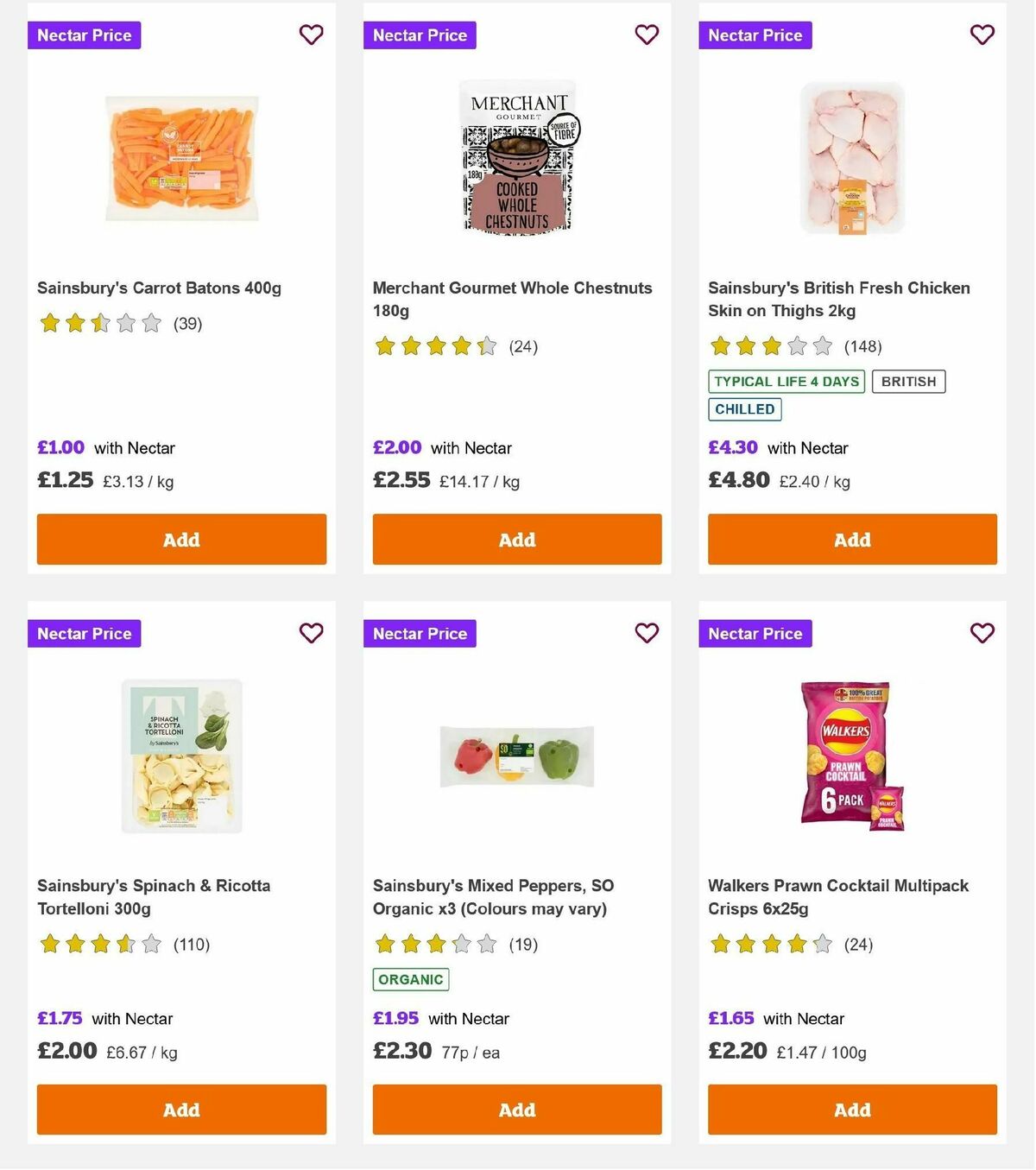View the Tortelloni product image
The height and width of the screenshot is (1170, 1036).
click(181, 755)
